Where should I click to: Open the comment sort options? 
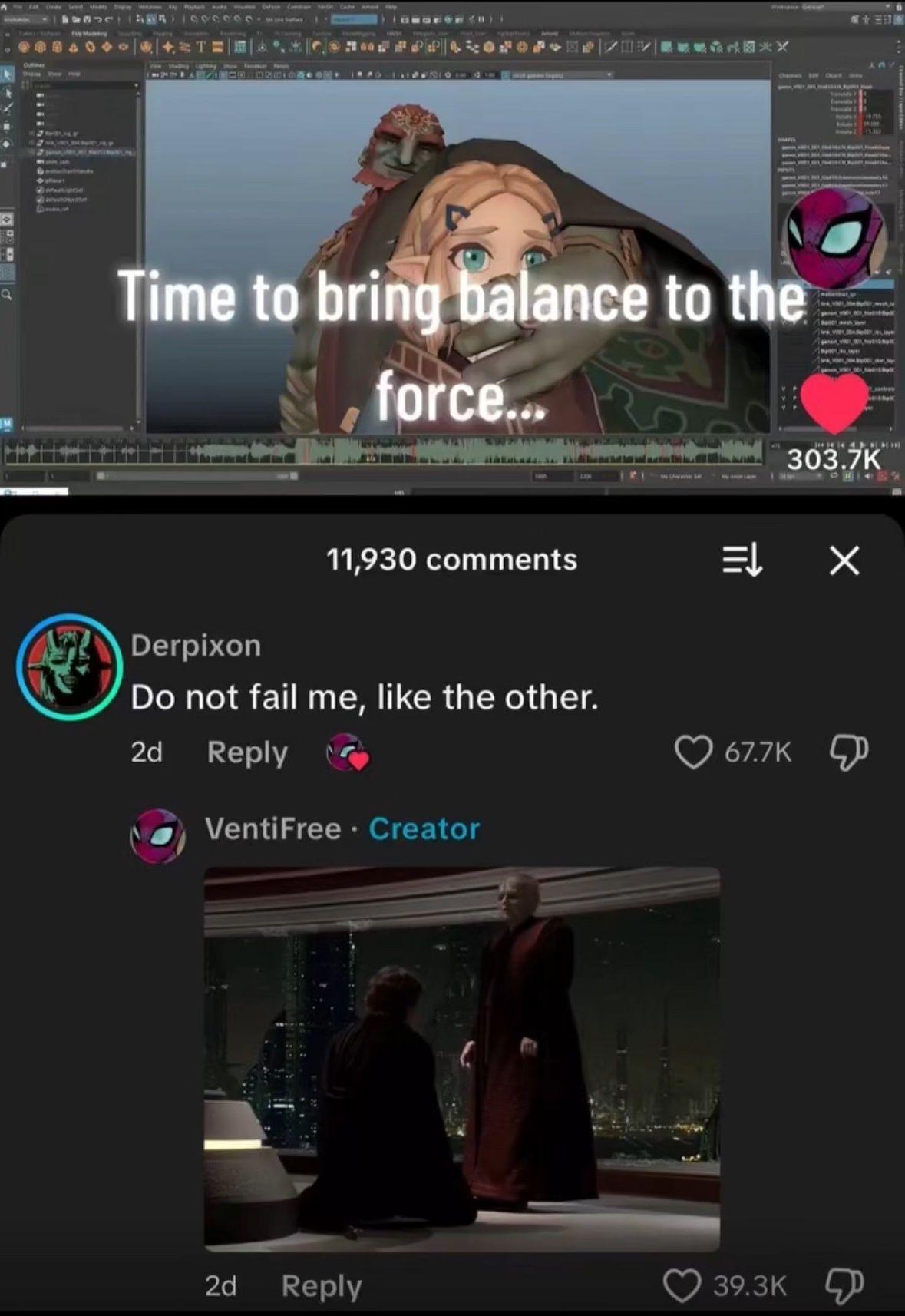(742, 560)
